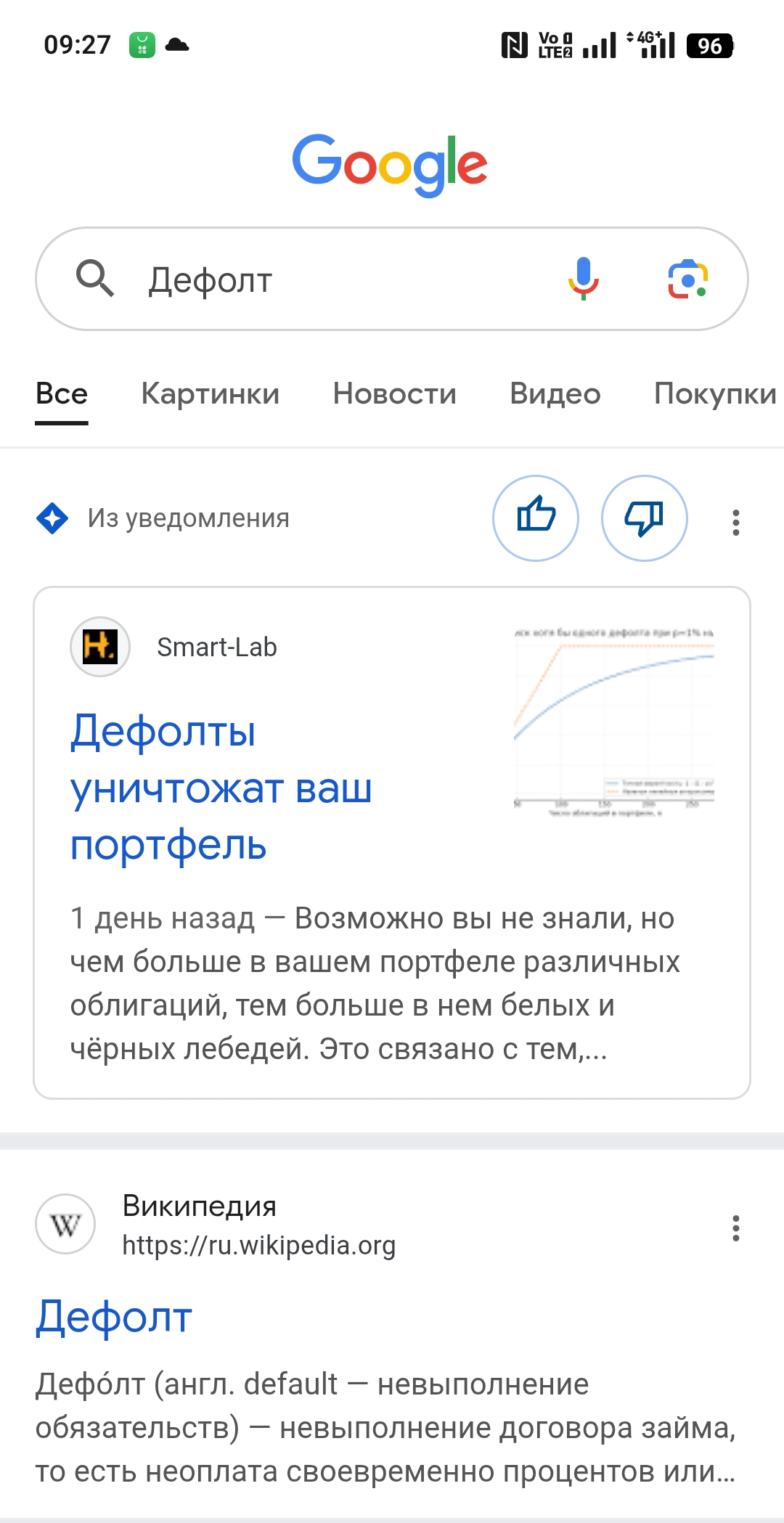This screenshot has width=784, height=1523.
Task: Switch to the Видео tab
Action: point(555,394)
